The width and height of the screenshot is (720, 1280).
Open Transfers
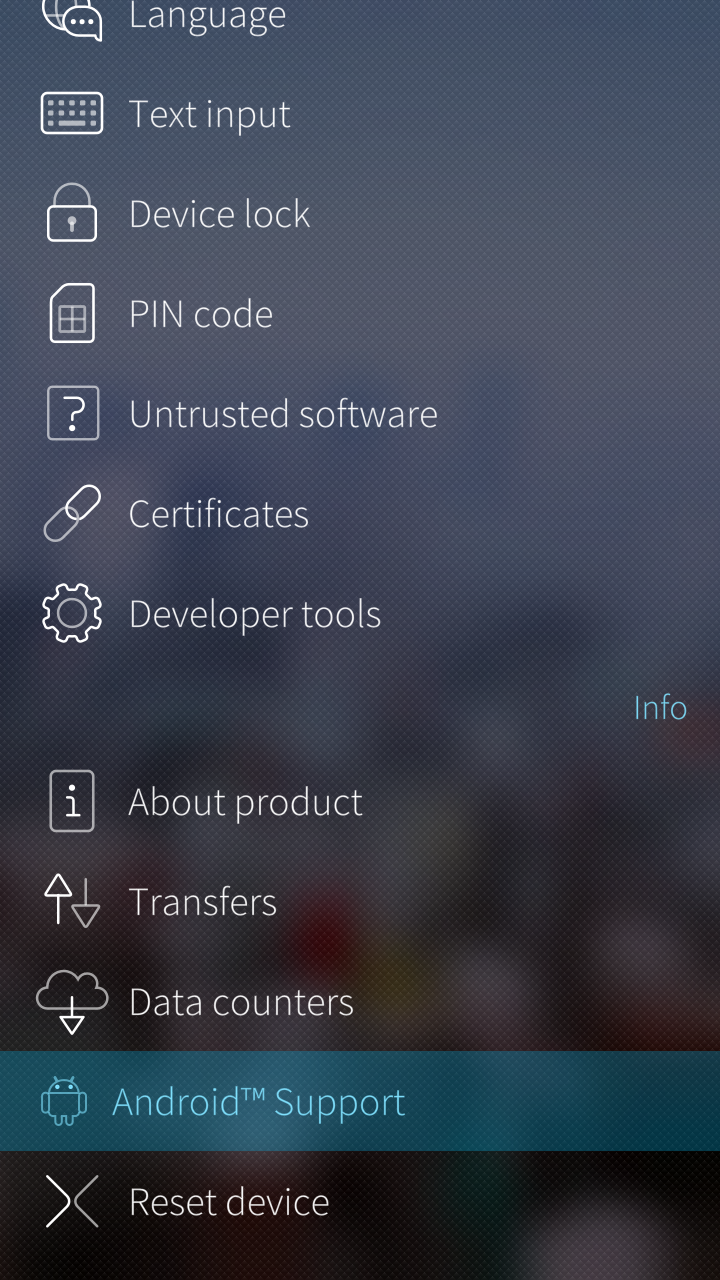point(360,901)
